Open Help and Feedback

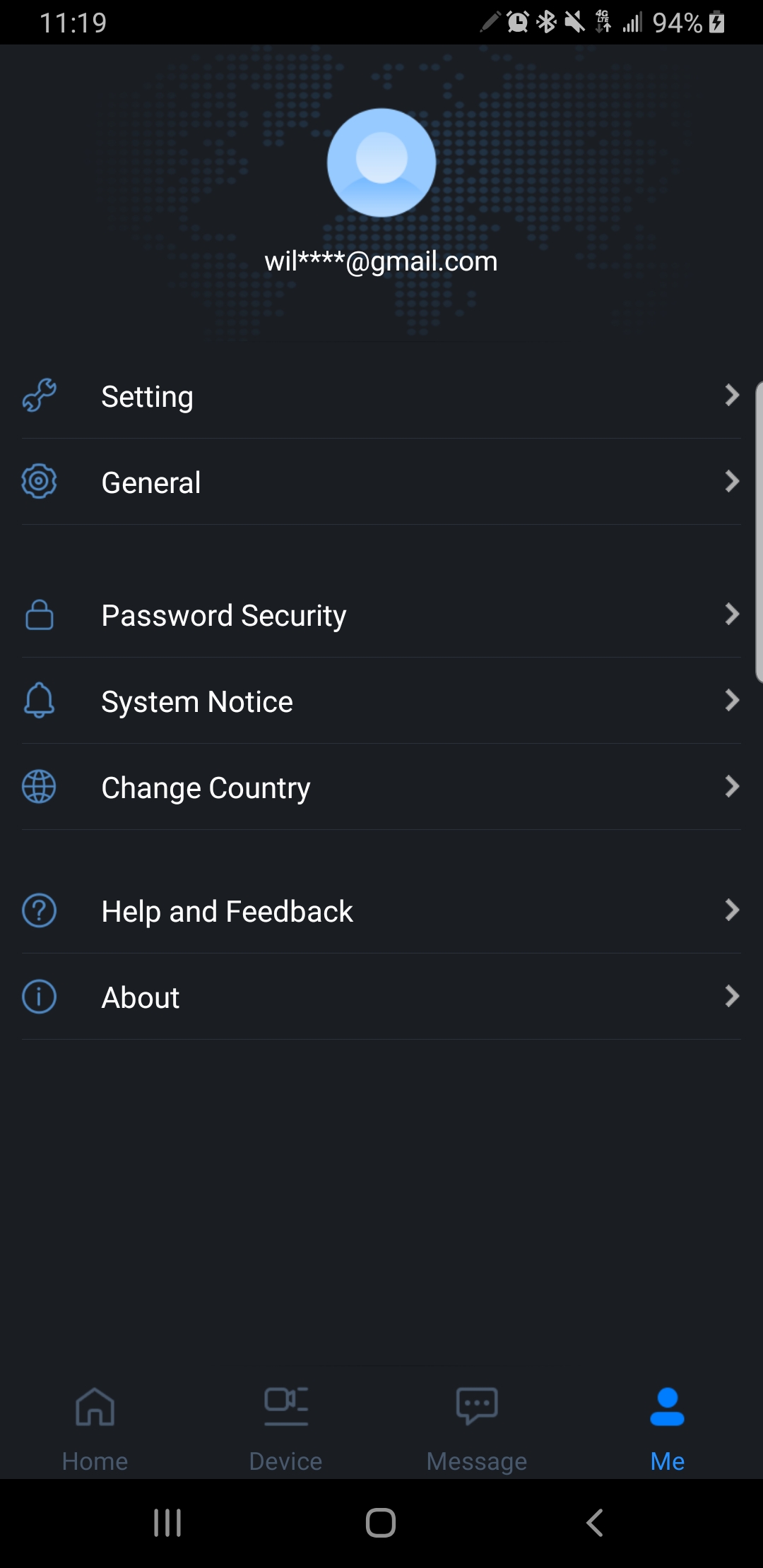[381, 911]
